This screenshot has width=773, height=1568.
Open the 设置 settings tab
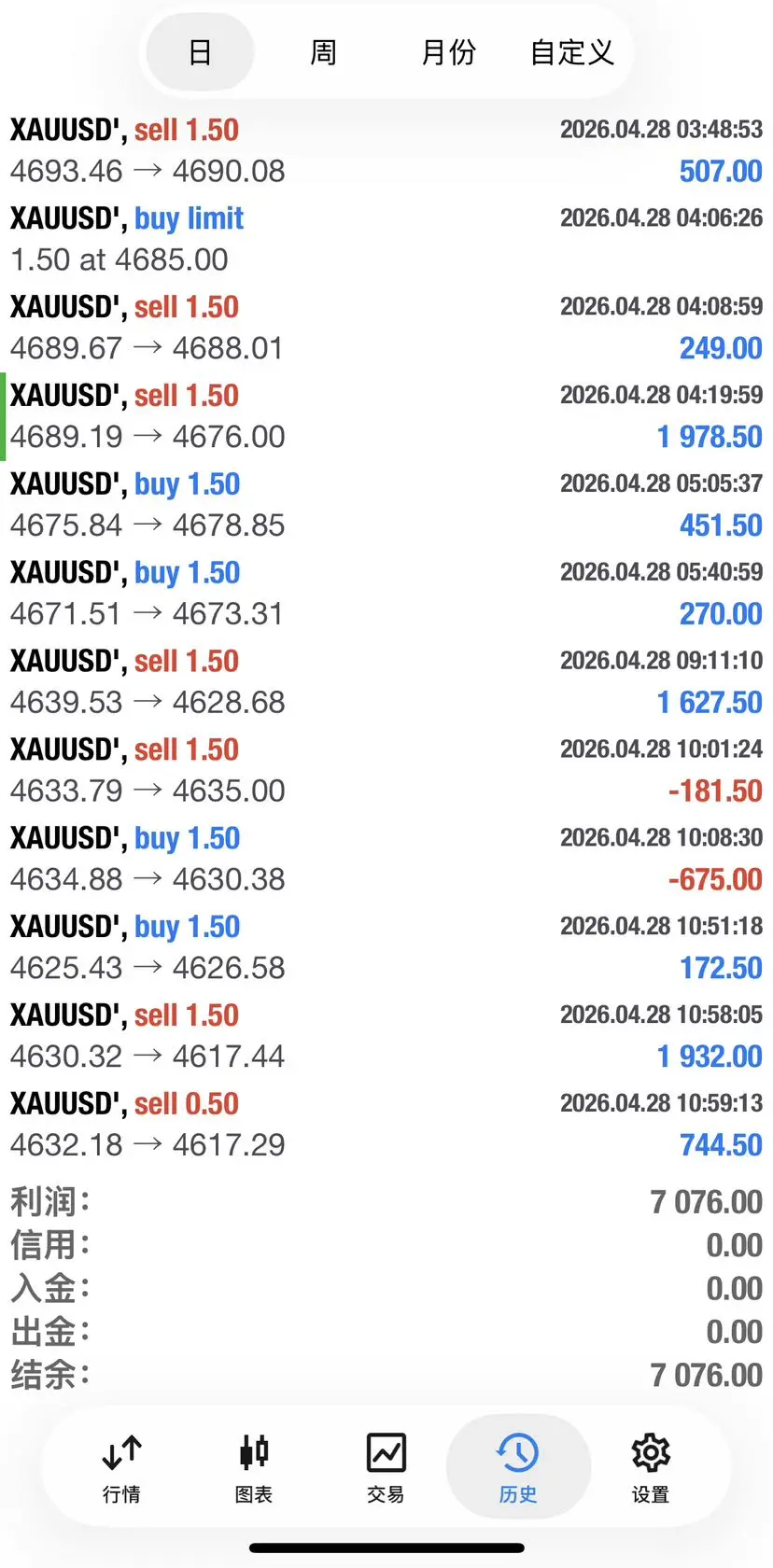point(651,1469)
